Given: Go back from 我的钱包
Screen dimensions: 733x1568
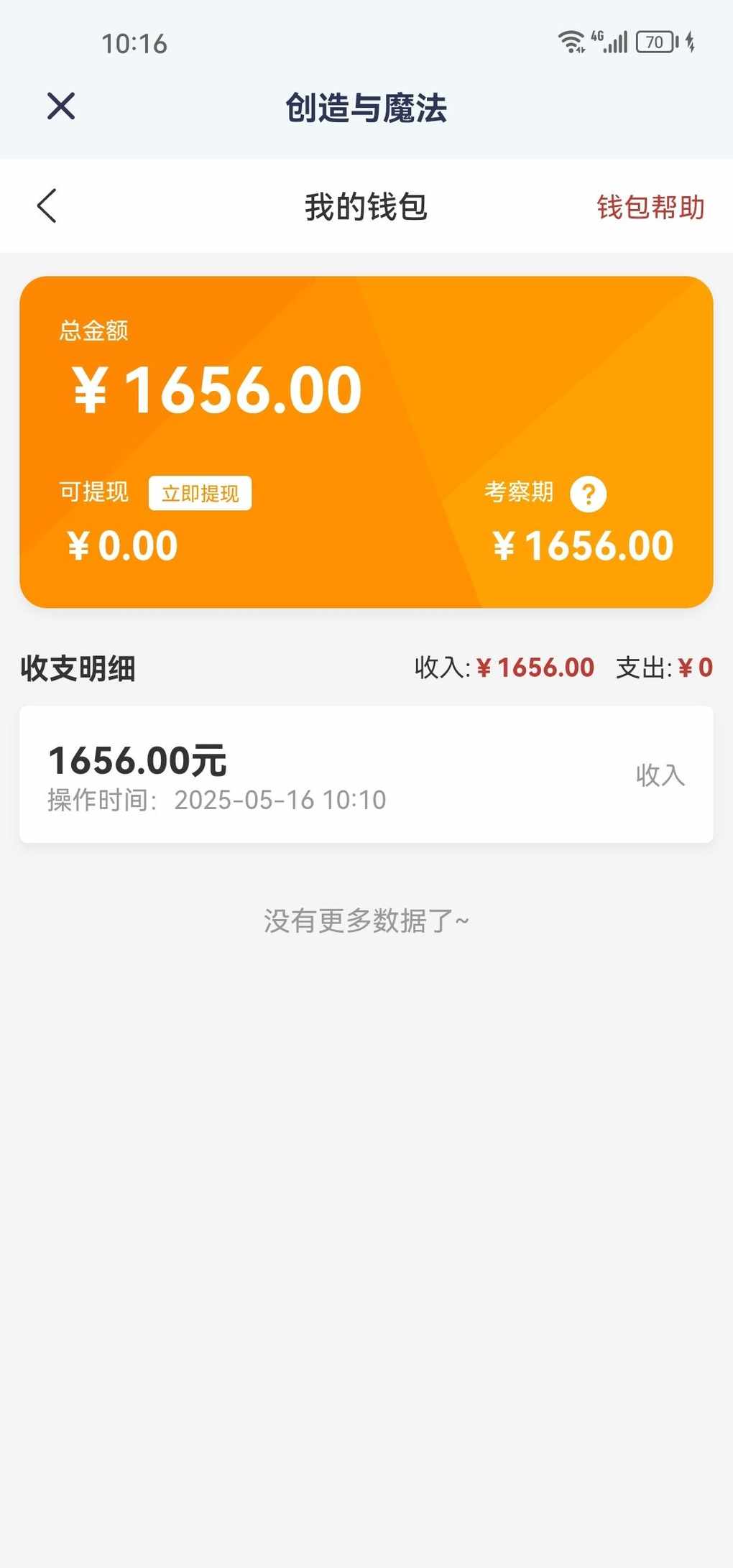Looking at the screenshot, I should pos(47,206).
